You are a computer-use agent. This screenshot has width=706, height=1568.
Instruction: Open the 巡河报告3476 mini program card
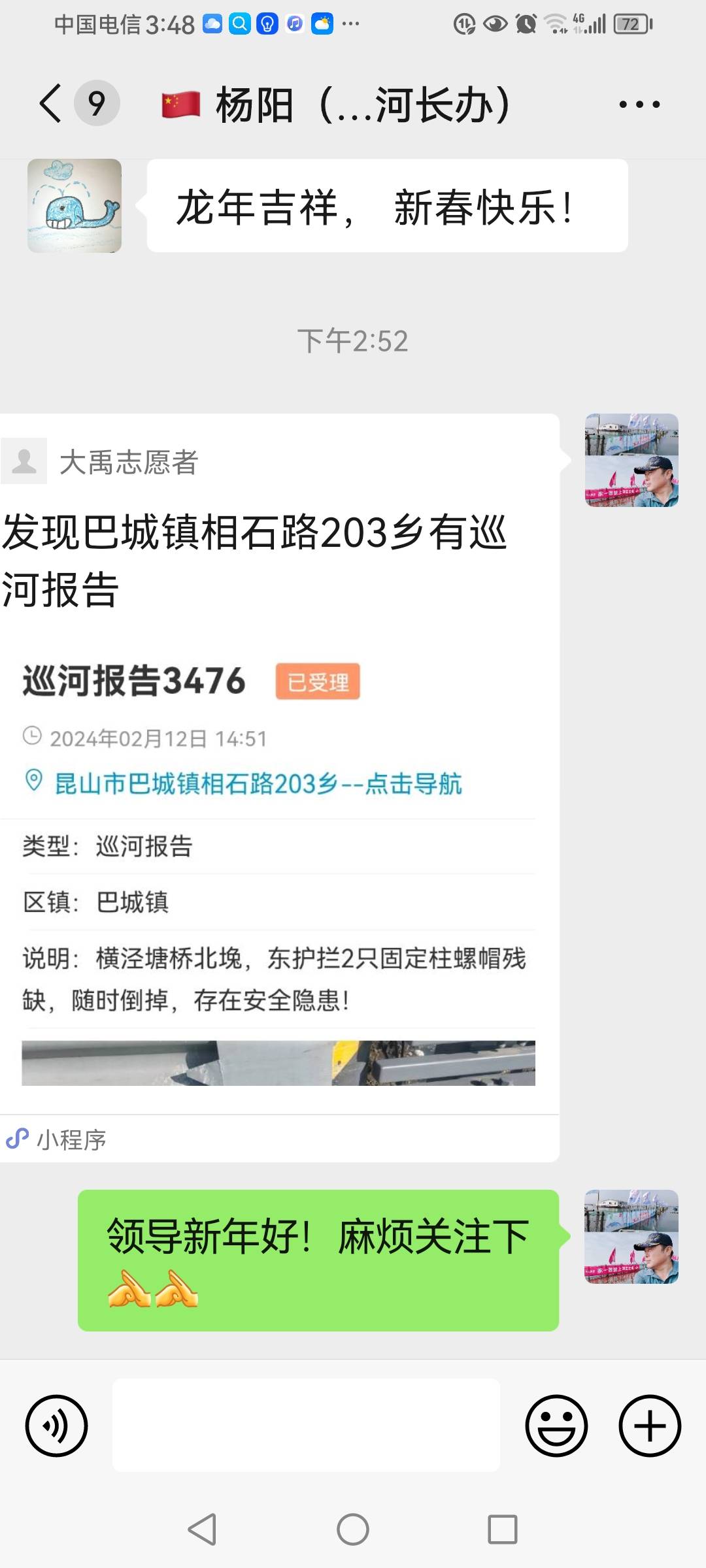279,787
